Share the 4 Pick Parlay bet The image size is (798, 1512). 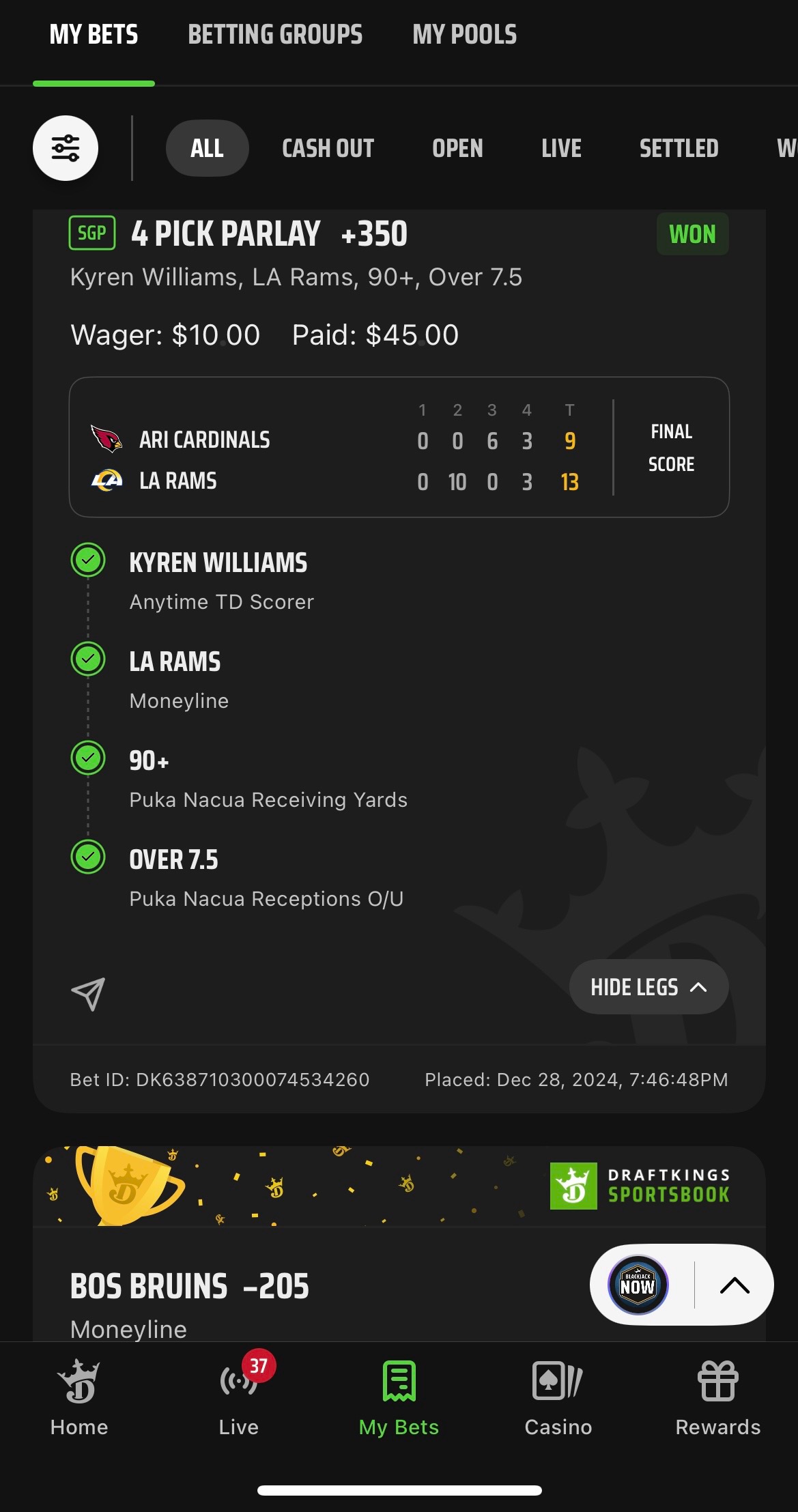click(x=88, y=994)
